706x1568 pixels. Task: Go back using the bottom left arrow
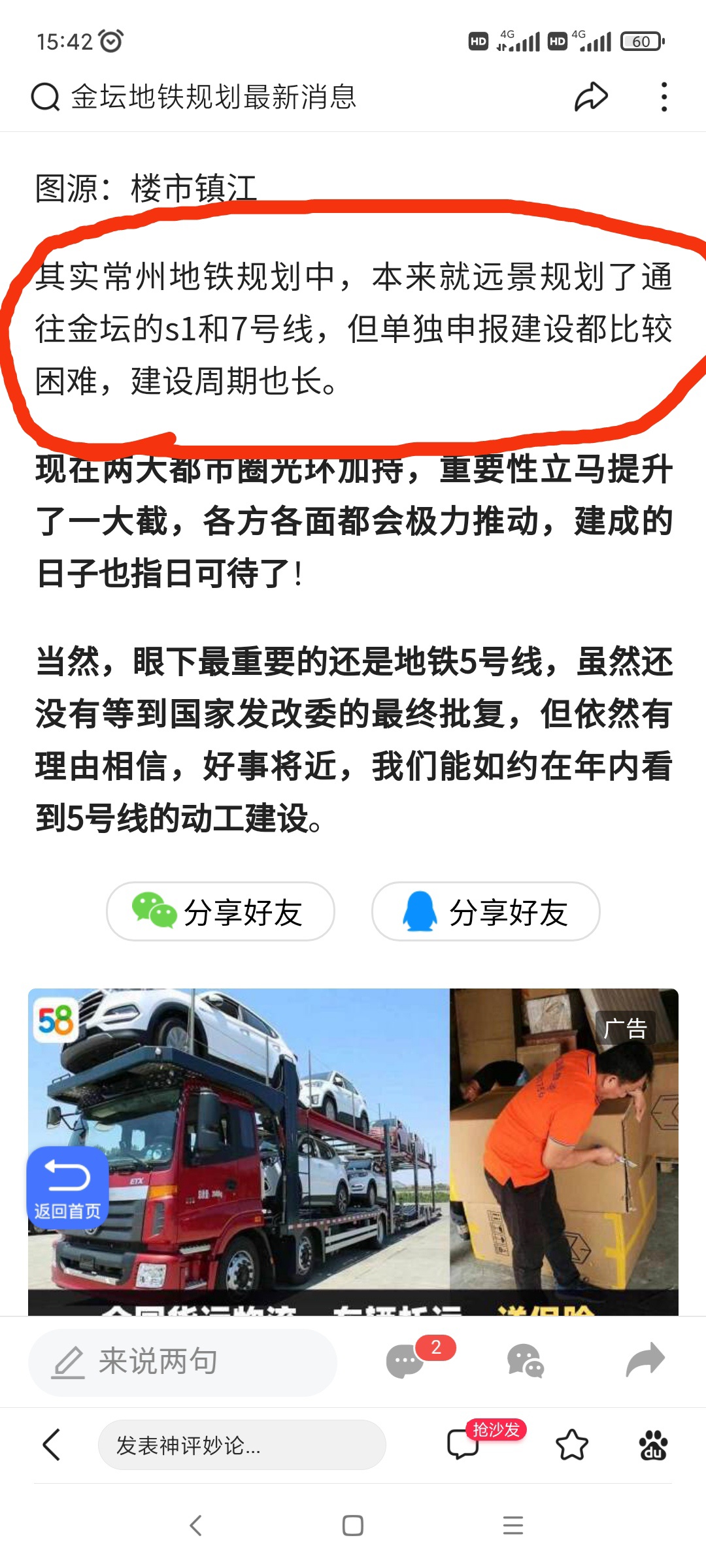point(52,1445)
